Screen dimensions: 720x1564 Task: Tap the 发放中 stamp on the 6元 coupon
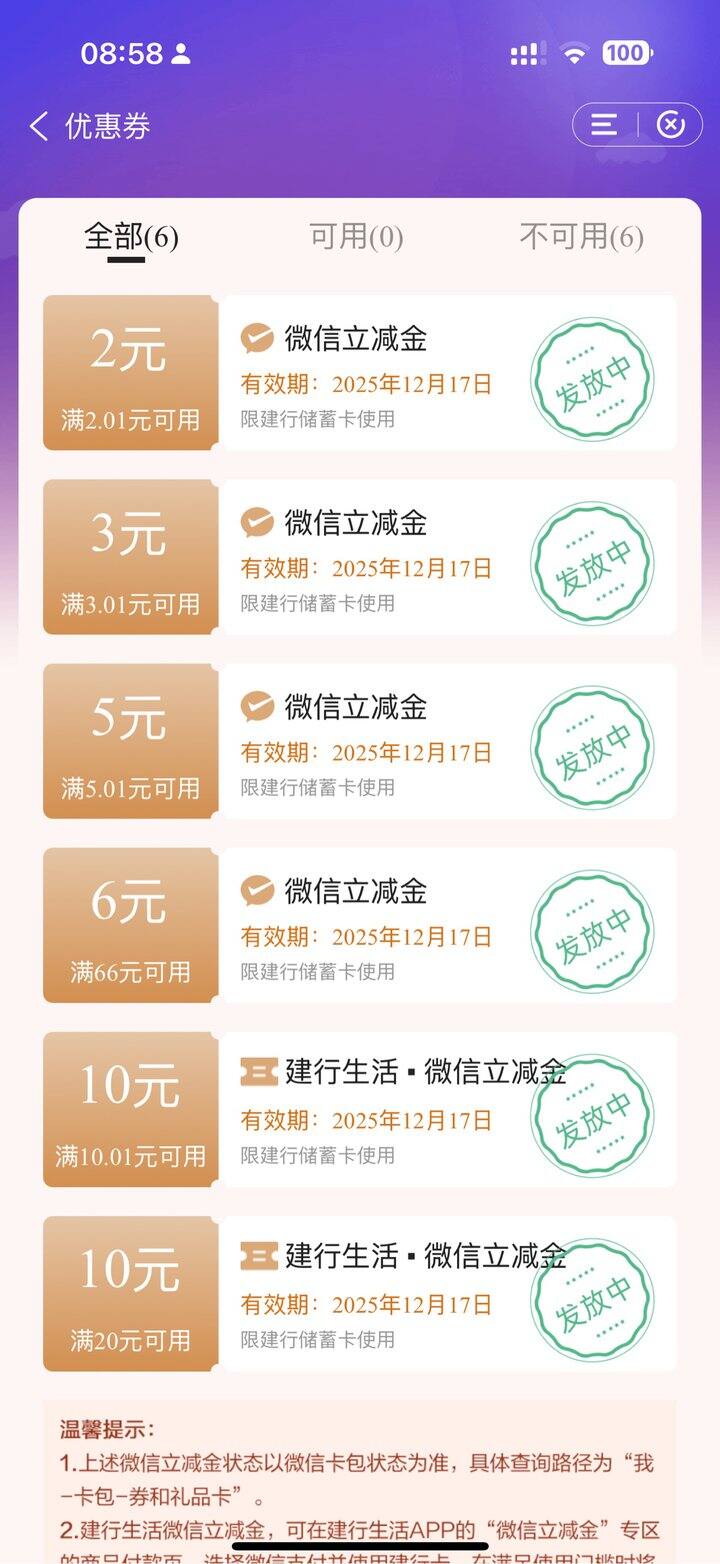coord(595,928)
